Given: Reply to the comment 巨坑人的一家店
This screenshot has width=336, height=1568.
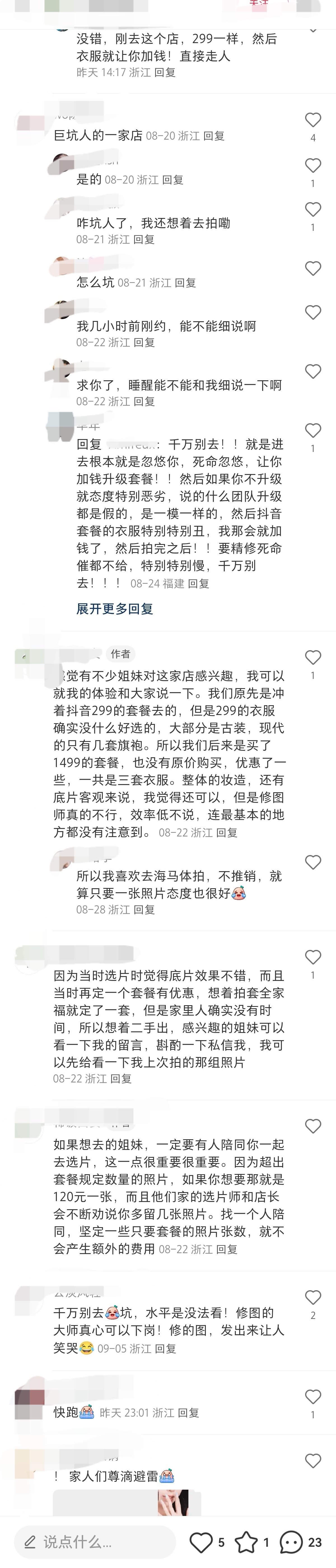Looking at the screenshot, I should (214, 136).
